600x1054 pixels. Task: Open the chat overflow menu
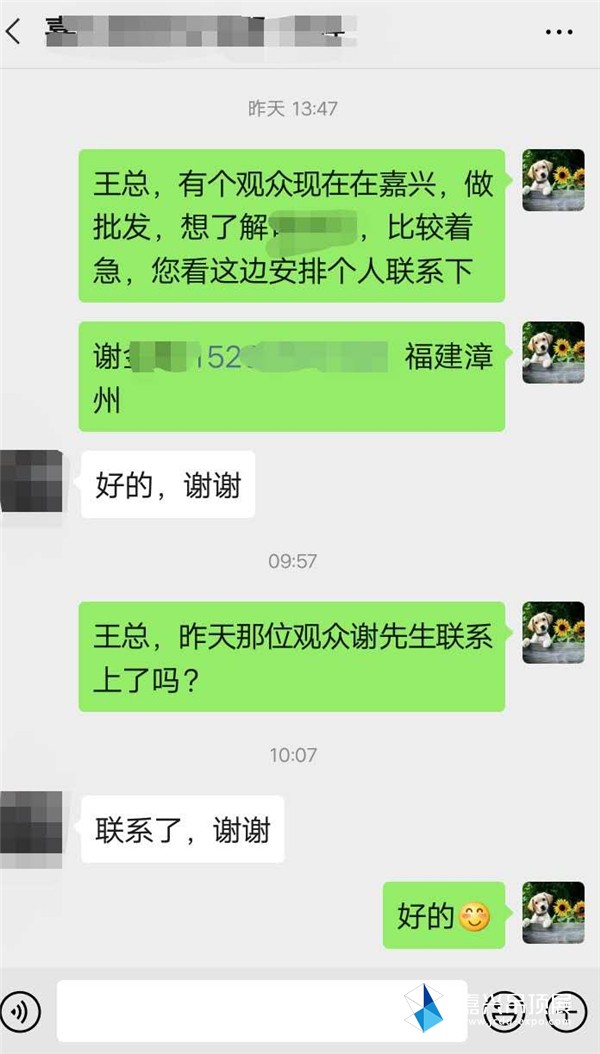point(558,32)
